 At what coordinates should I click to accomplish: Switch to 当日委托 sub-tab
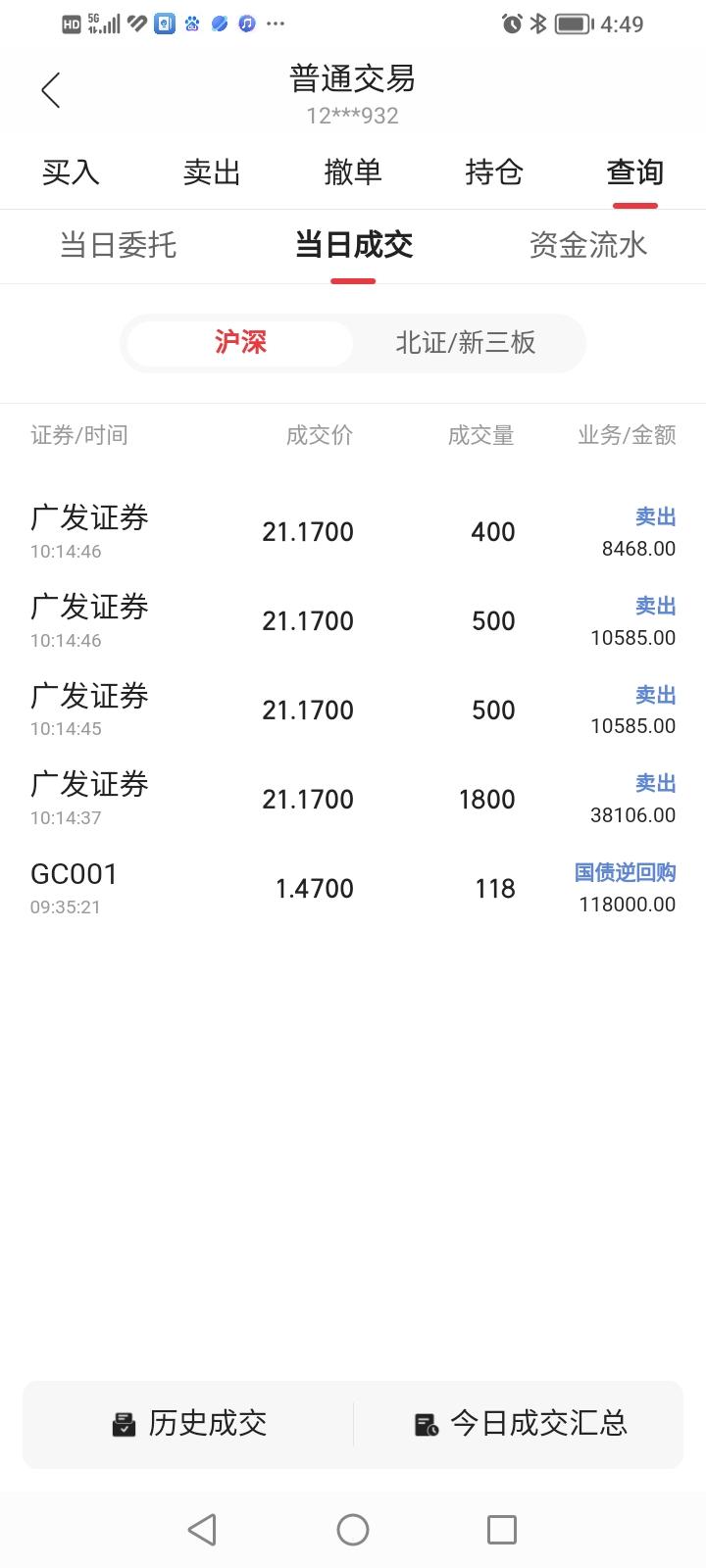tap(118, 245)
